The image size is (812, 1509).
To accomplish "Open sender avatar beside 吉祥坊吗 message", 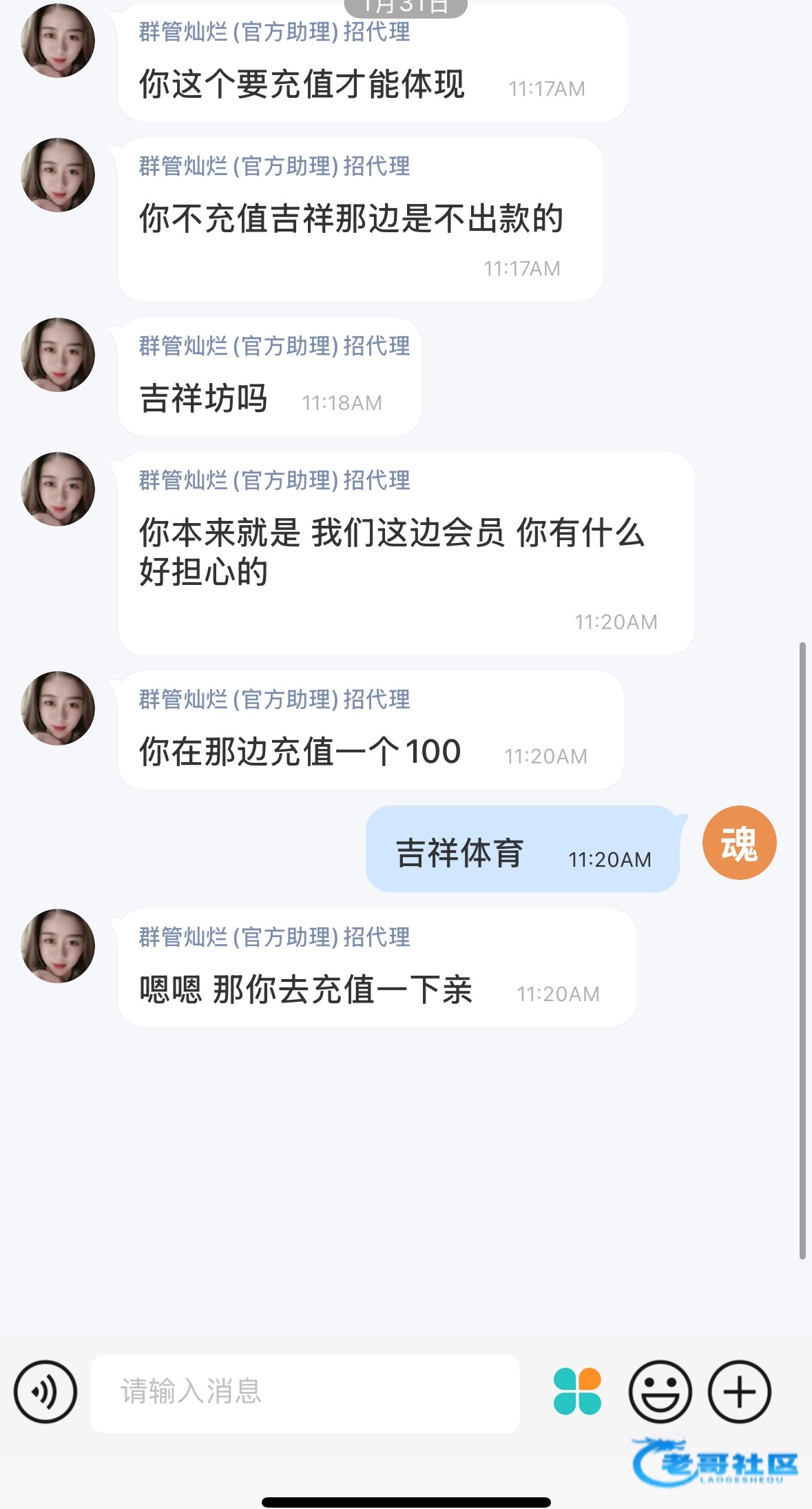I will pyautogui.click(x=59, y=355).
